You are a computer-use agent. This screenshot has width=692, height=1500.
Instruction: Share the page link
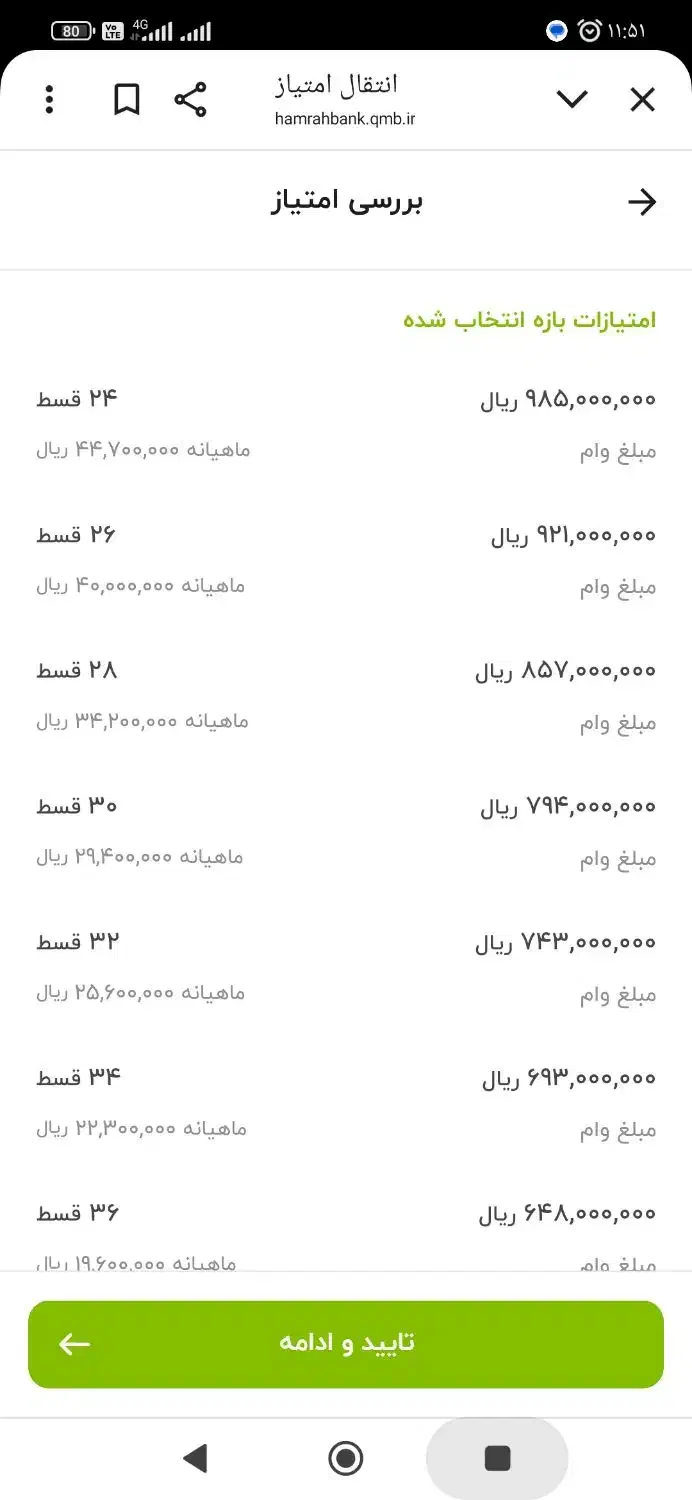[190, 100]
